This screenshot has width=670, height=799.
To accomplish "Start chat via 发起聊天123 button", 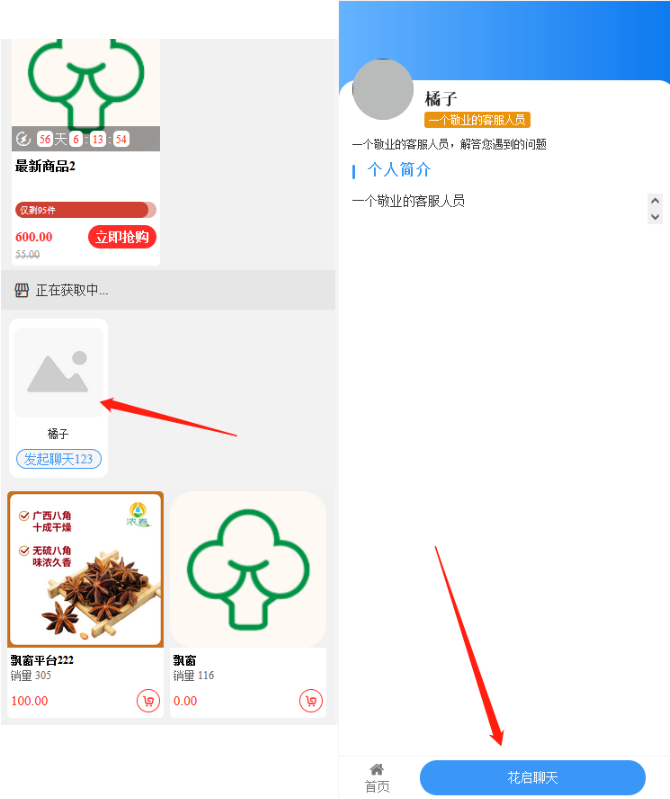I will [58, 459].
